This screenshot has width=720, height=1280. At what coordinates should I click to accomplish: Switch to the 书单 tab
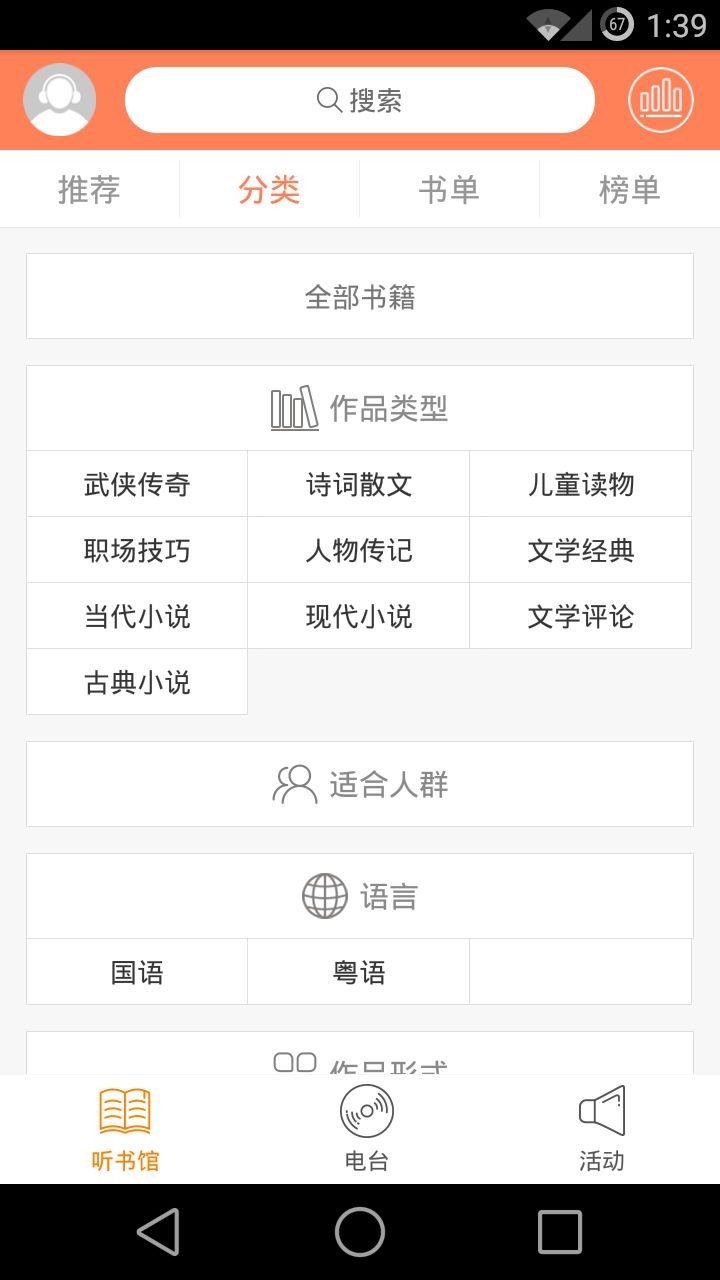pos(449,188)
